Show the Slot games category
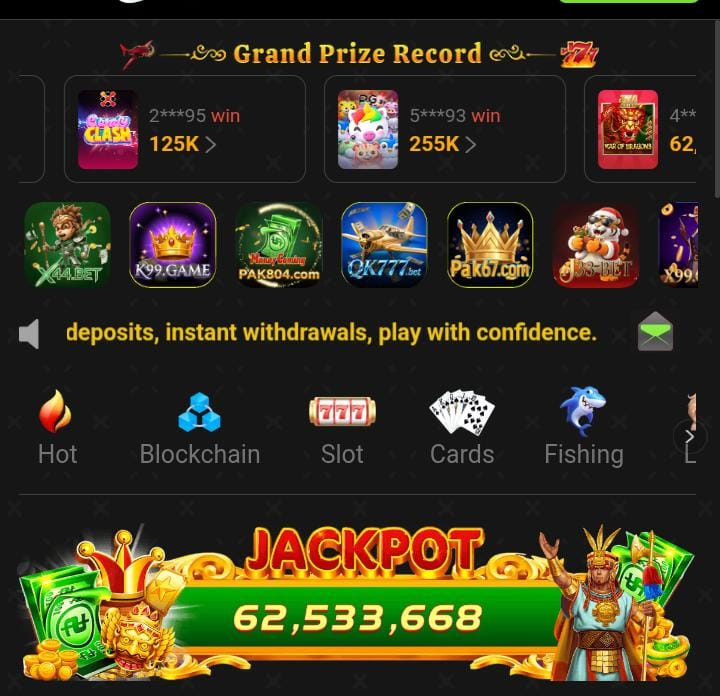Image resolution: width=720 pixels, height=696 pixels. click(342, 429)
